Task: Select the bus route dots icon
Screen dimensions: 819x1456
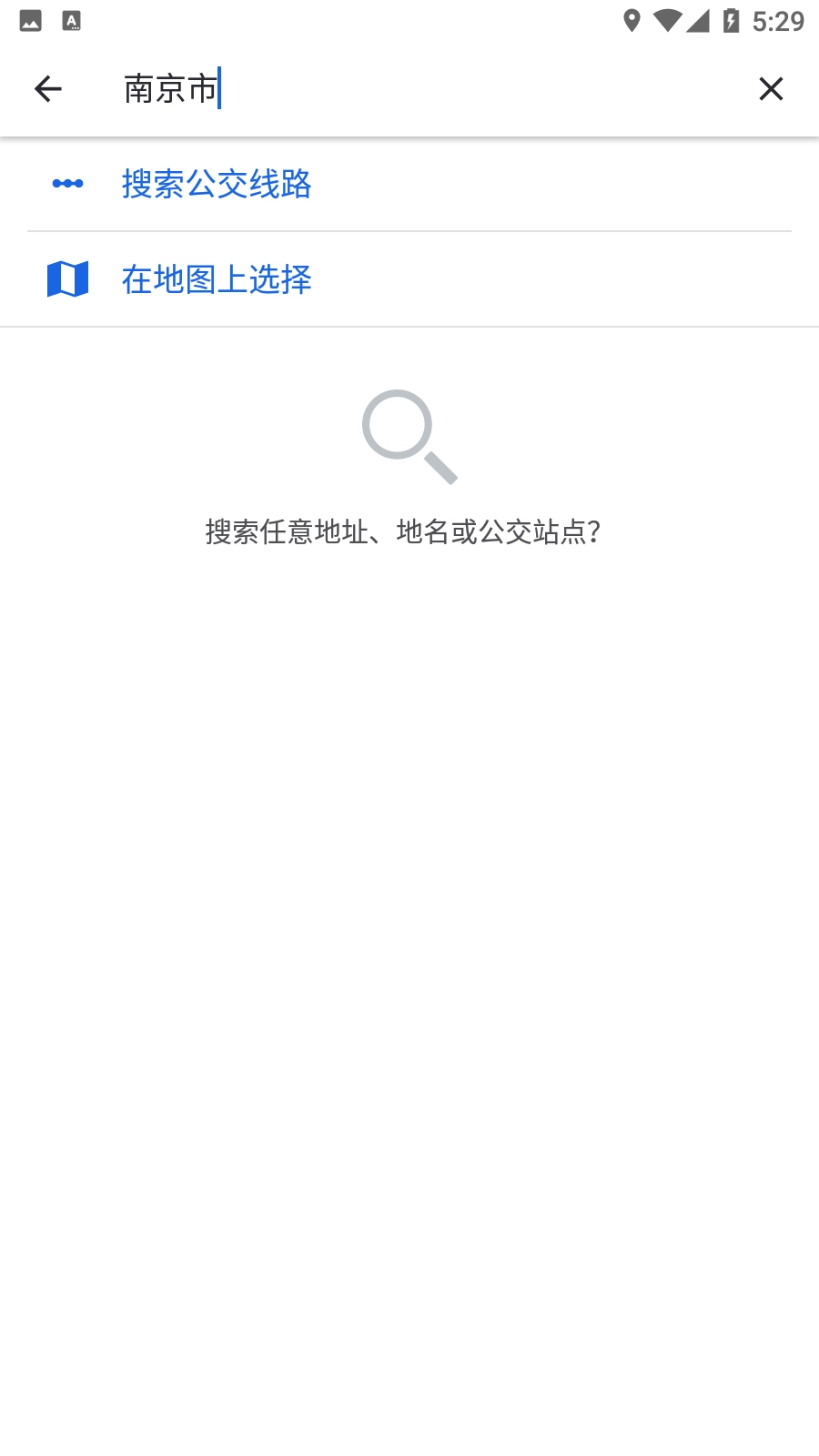Action: point(68,184)
